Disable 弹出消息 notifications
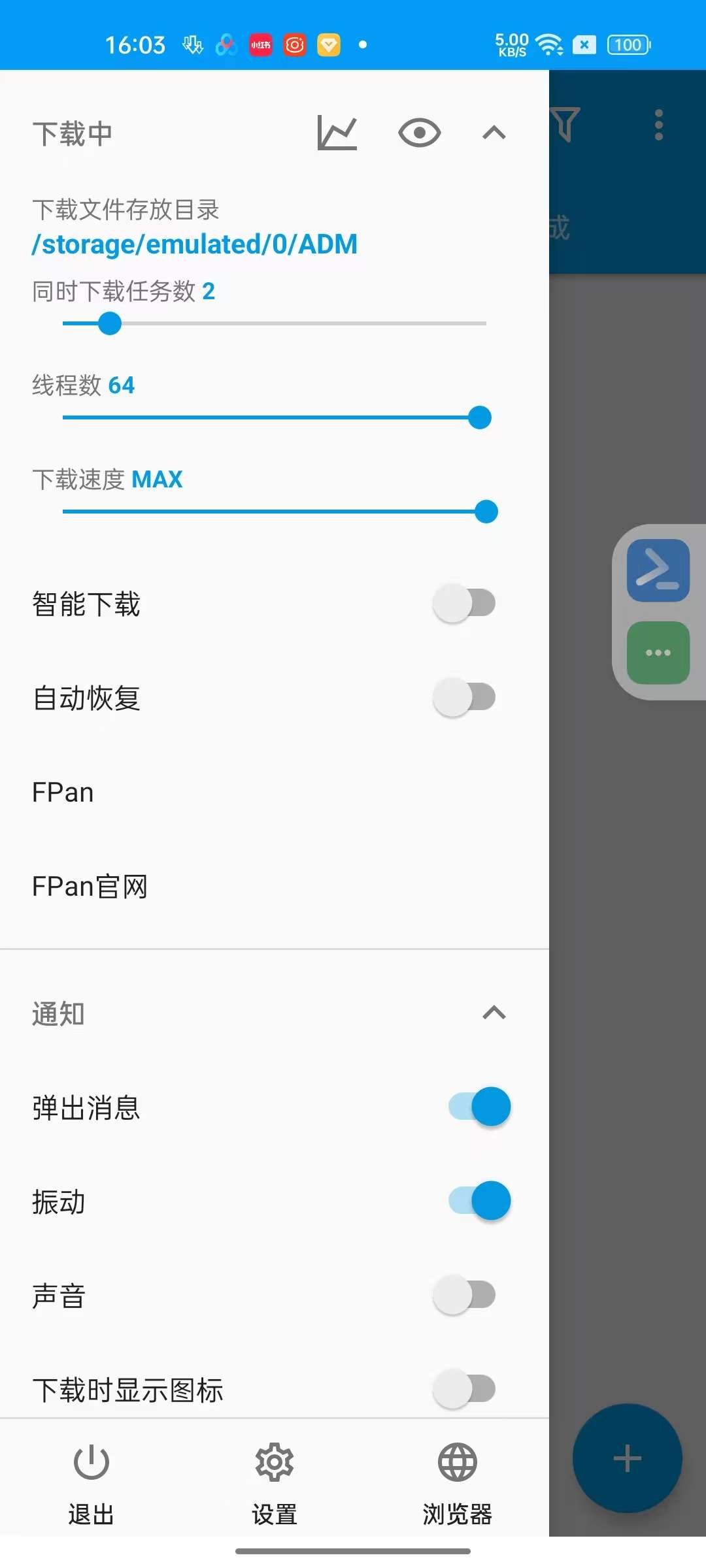Screen dimensions: 706x1568 coord(480,1107)
